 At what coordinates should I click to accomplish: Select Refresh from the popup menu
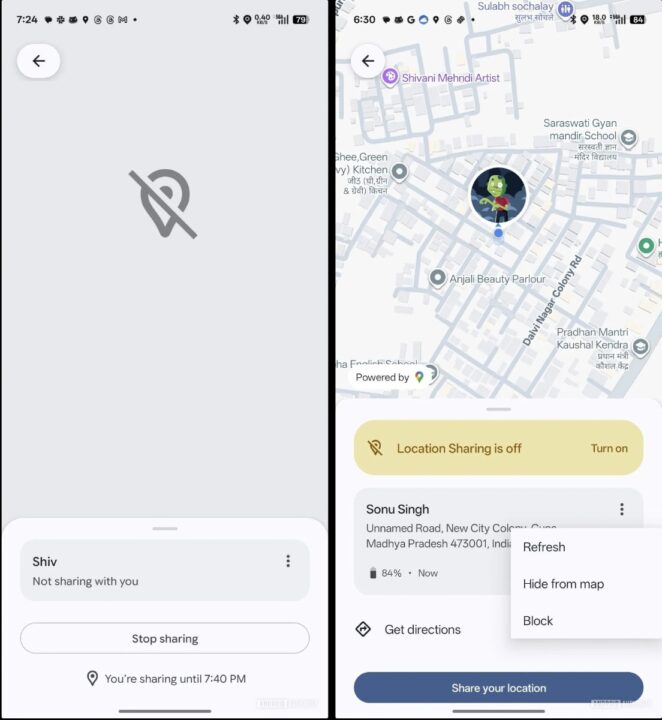544,547
